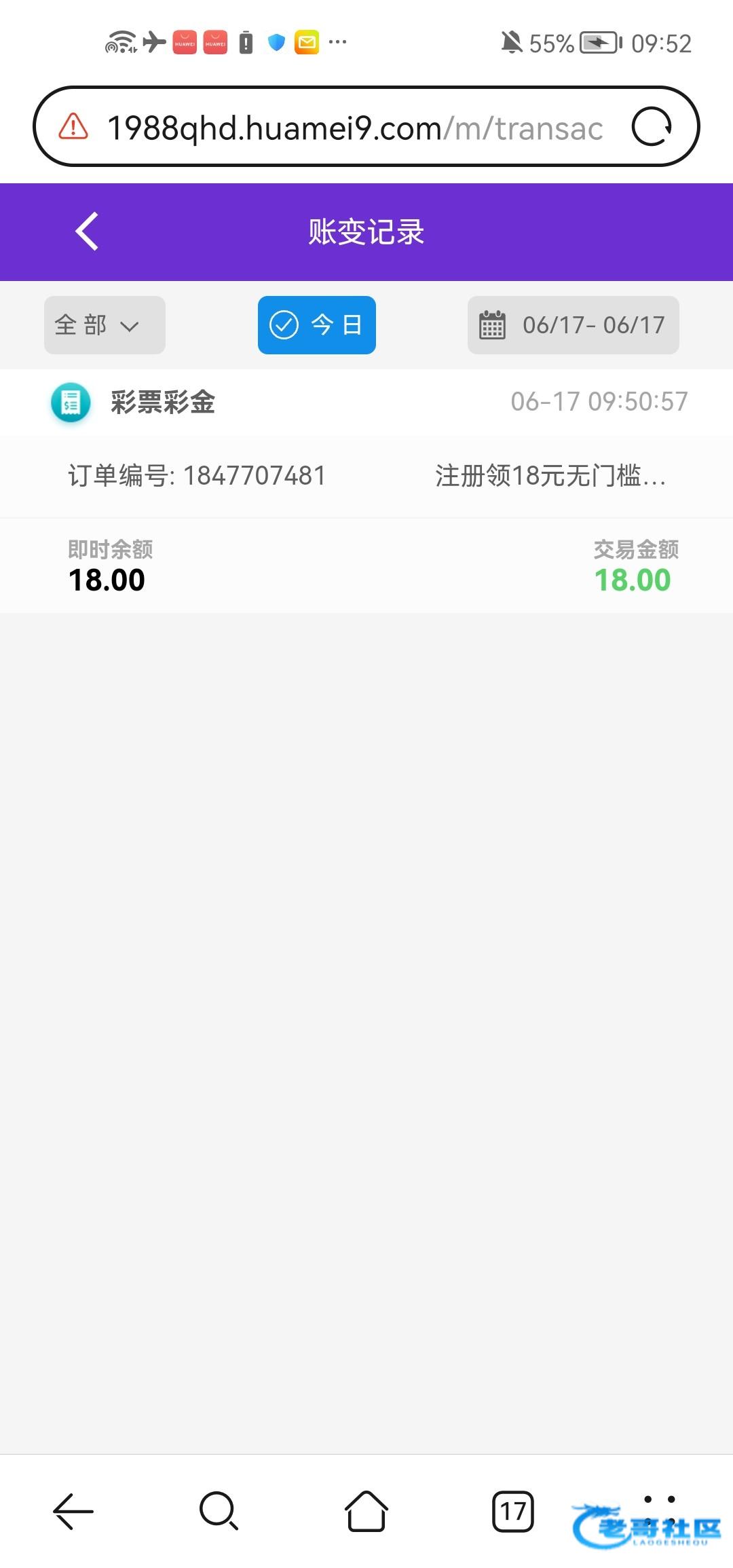The image size is (733, 1568).
Task: View the site security warning icon
Action: [73, 127]
